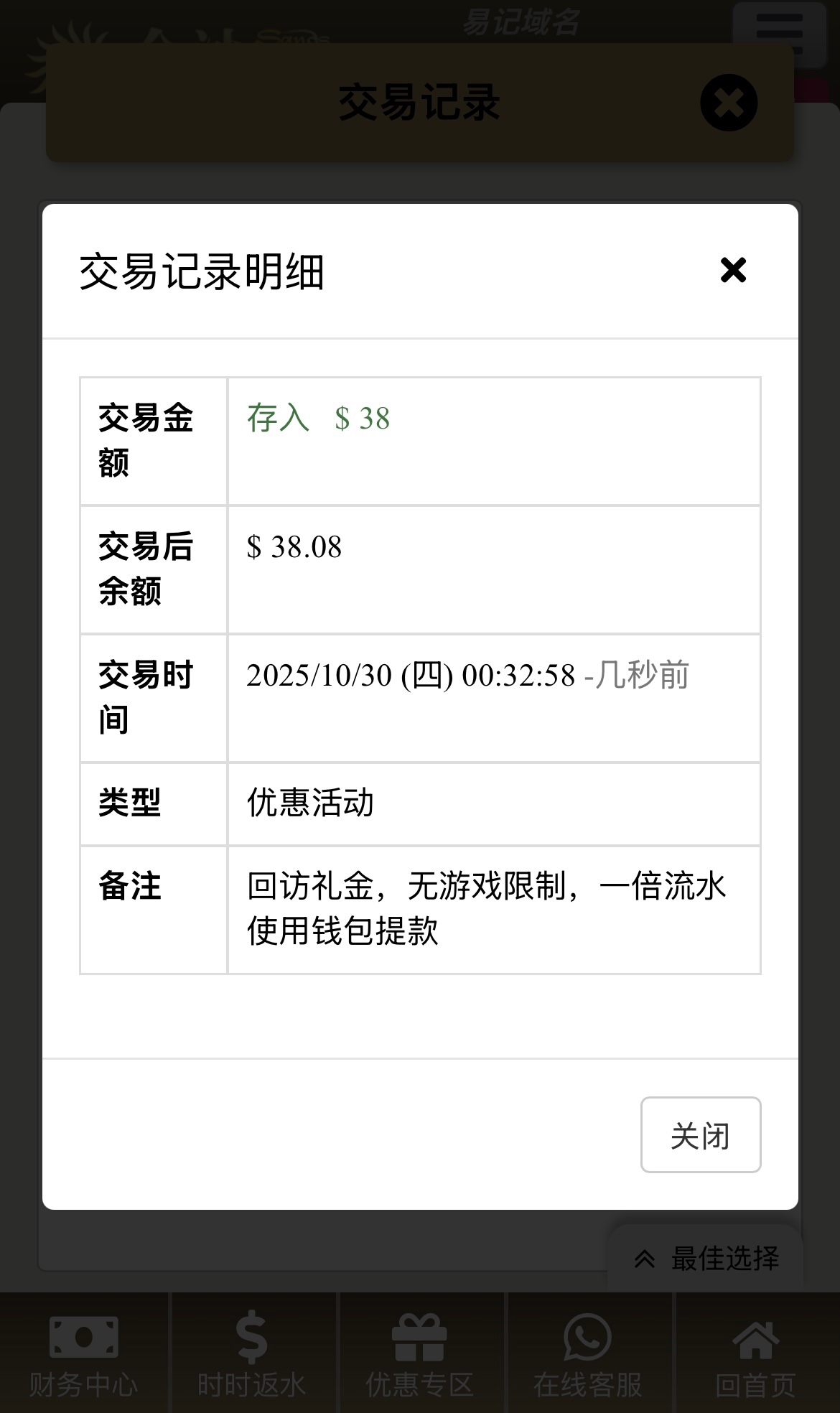Close the 交易记录明细 dialog with the X

(733, 271)
